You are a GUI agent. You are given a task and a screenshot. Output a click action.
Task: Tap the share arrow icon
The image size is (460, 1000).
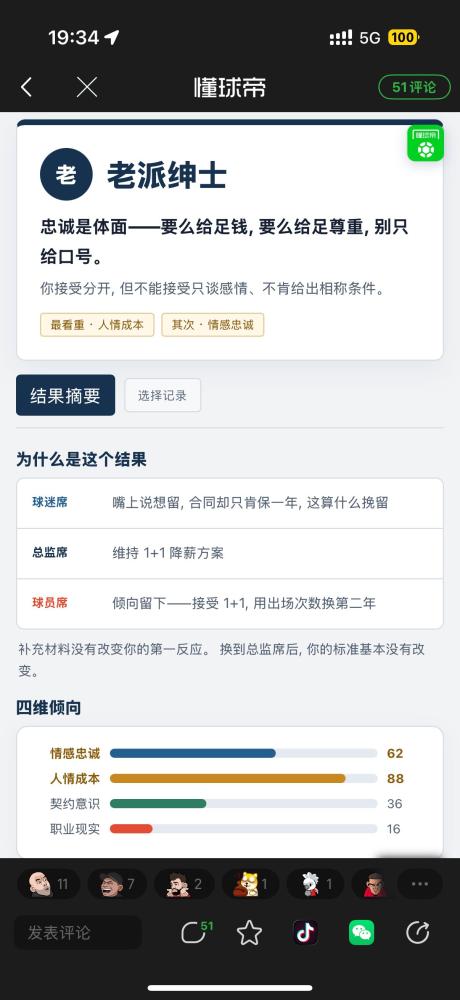tap(418, 932)
